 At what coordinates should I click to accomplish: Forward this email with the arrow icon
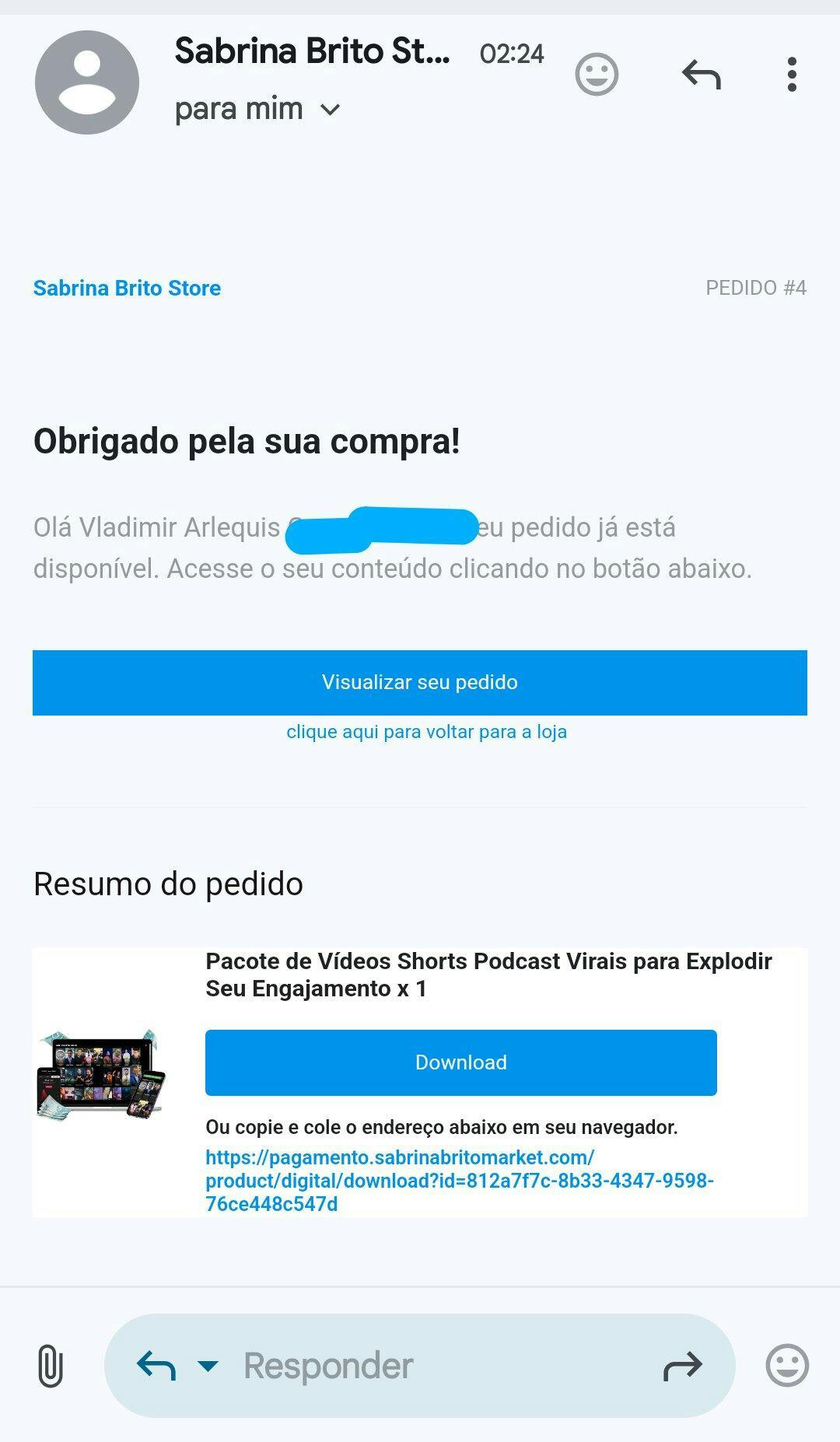682,1366
